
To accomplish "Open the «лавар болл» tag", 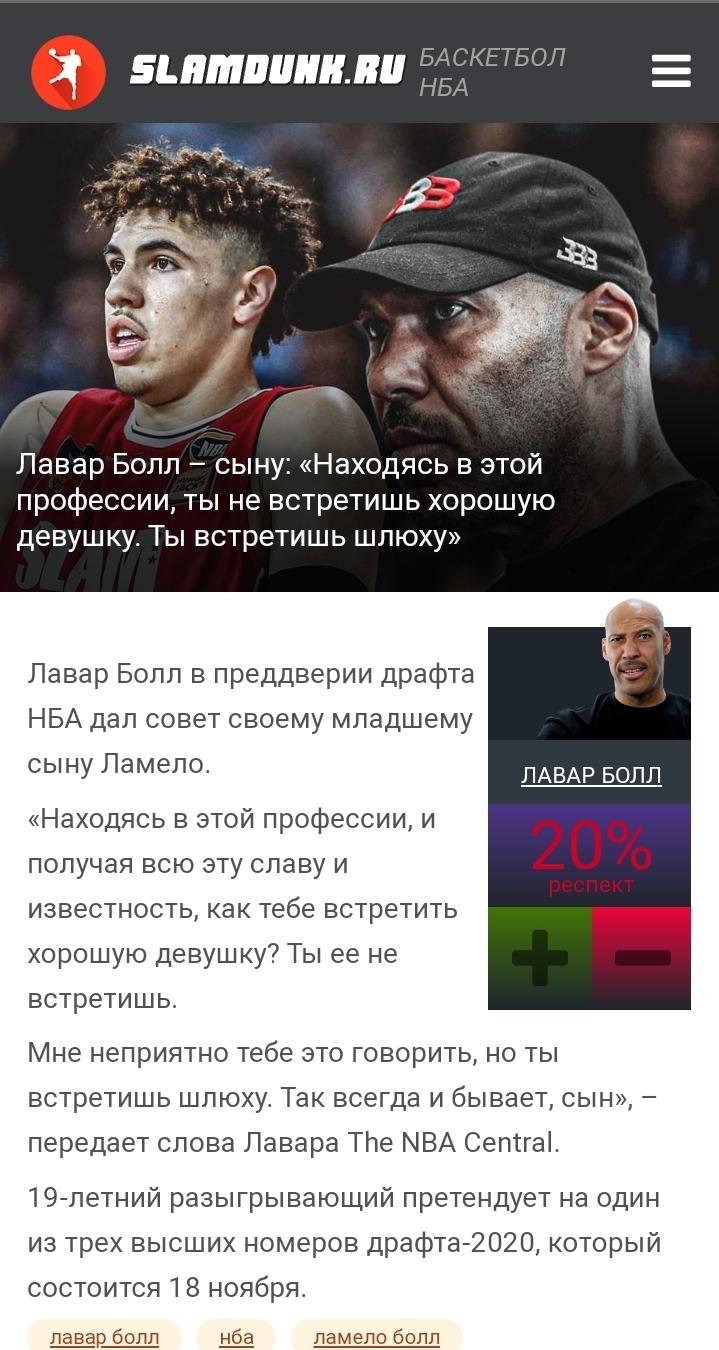I will coord(104,1336).
